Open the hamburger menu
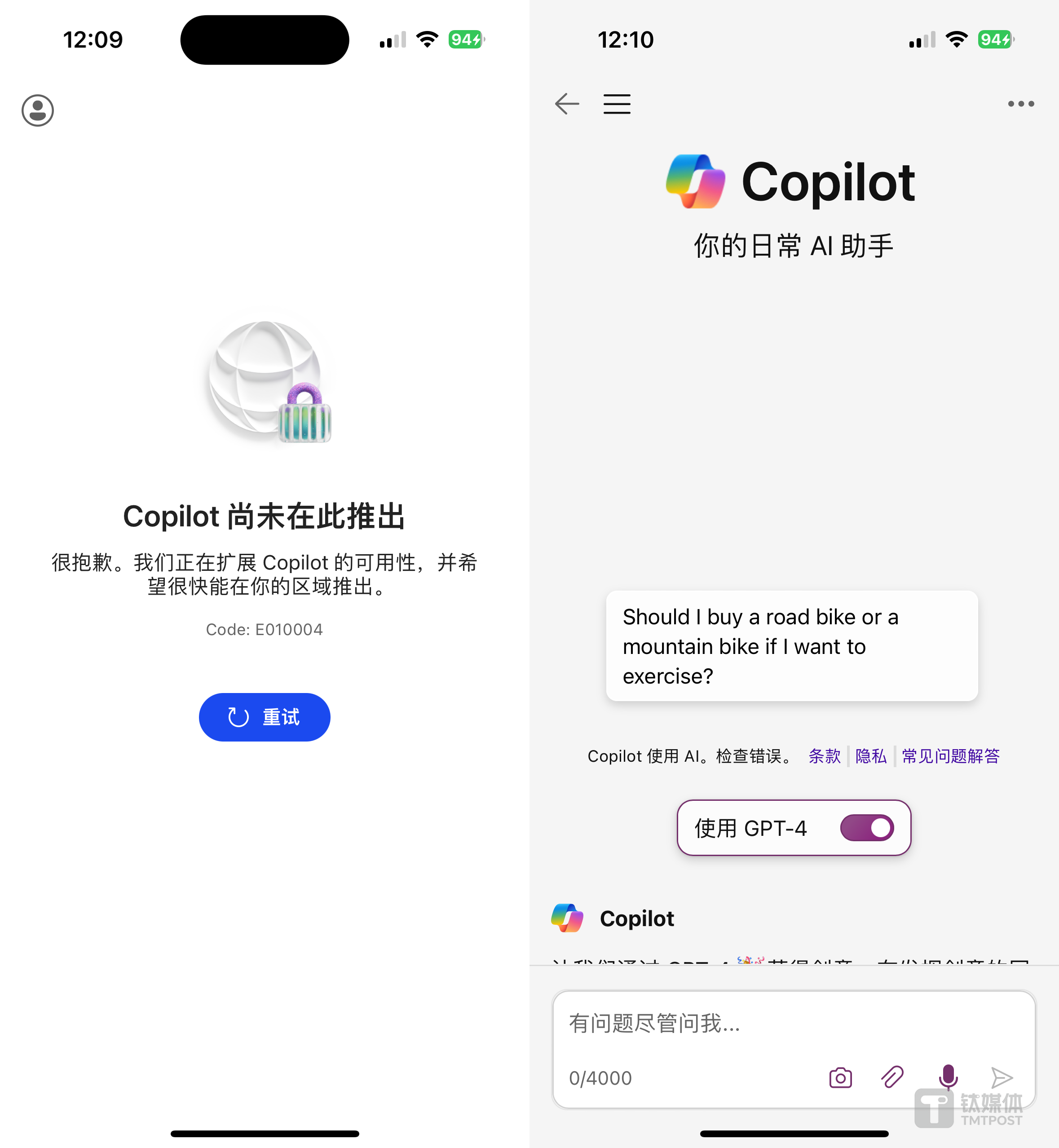This screenshot has height=1148, width=1059. click(x=617, y=104)
